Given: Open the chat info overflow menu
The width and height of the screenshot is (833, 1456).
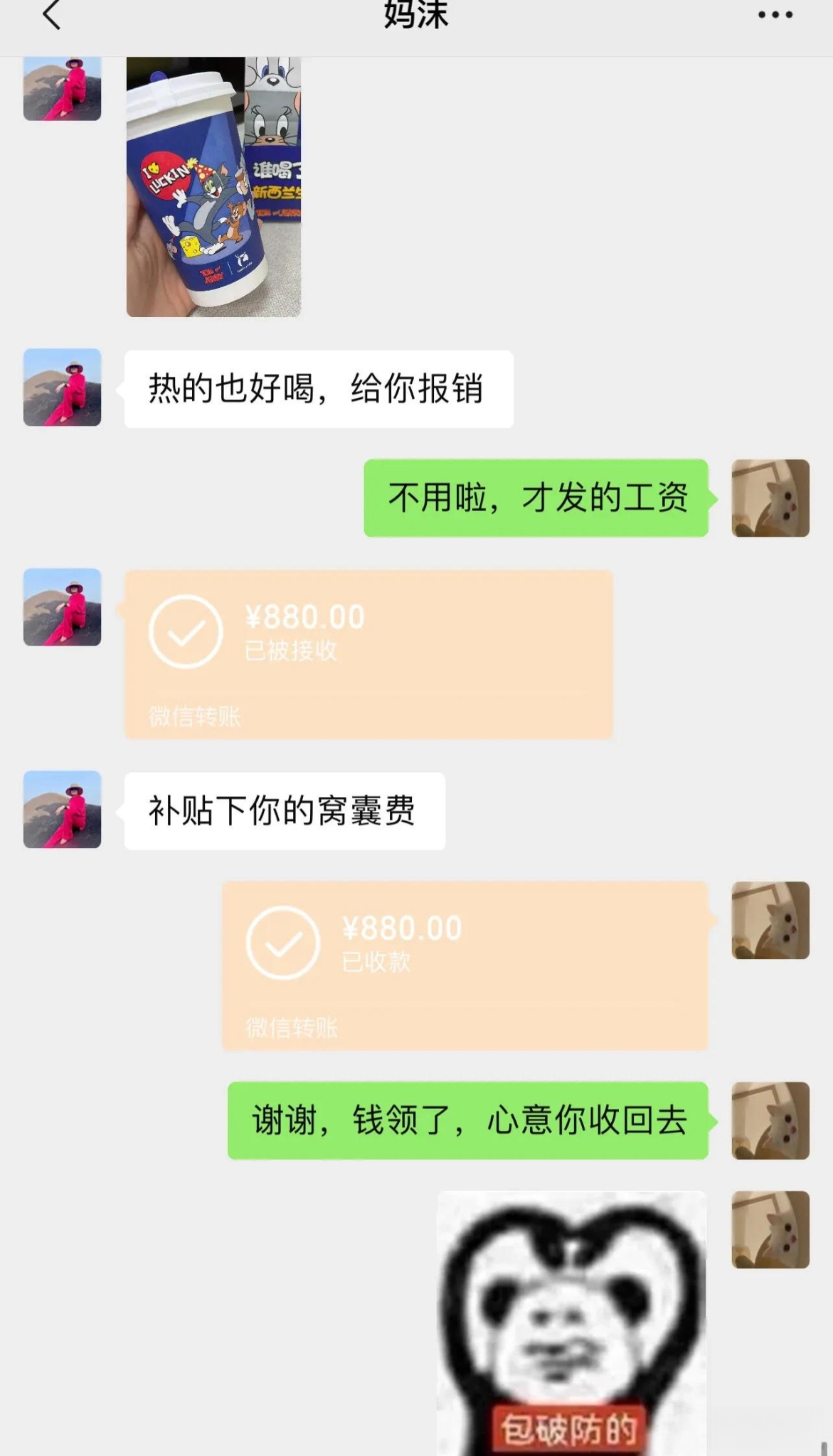Looking at the screenshot, I should [775, 15].
